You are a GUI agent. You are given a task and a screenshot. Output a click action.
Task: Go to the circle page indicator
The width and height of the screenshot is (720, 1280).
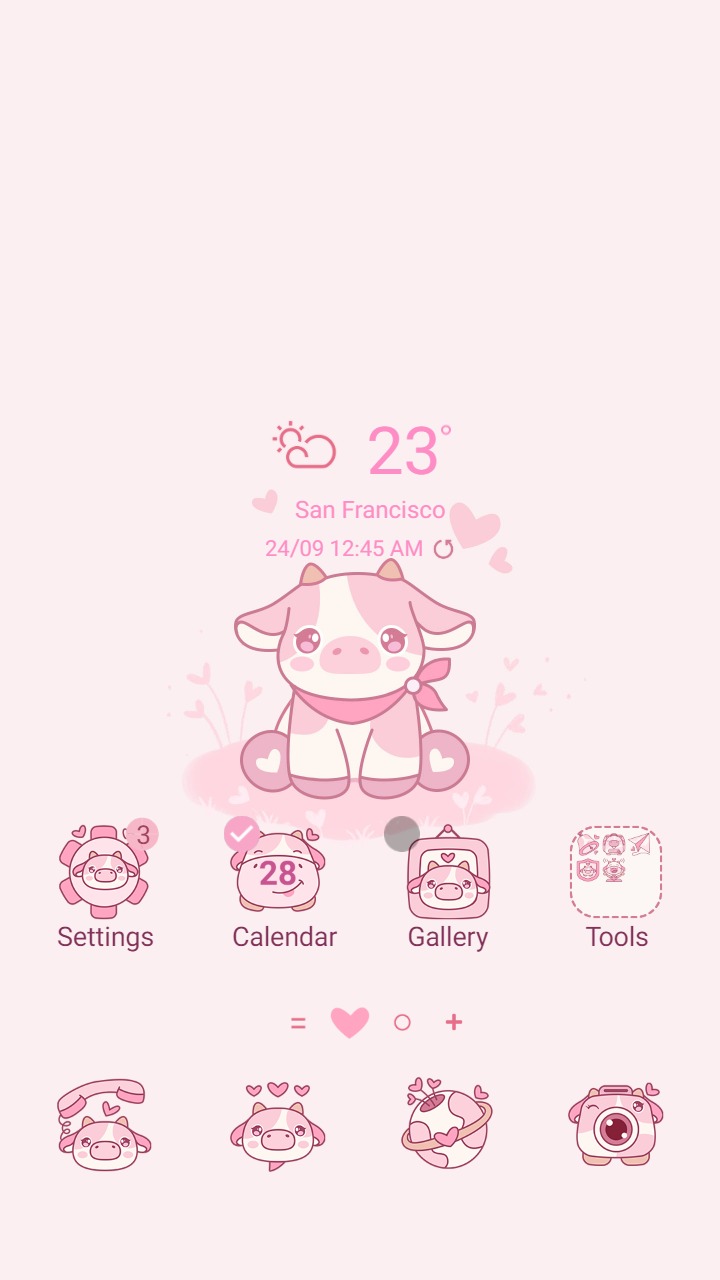click(402, 1022)
